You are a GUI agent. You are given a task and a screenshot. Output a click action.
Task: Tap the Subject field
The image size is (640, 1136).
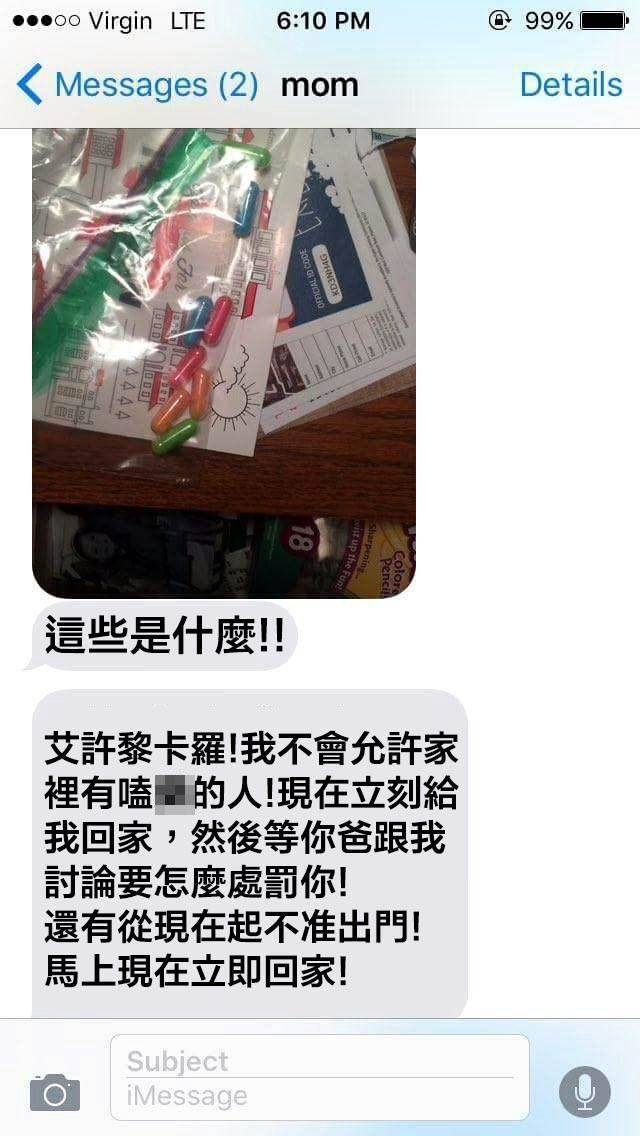[320, 1060]
